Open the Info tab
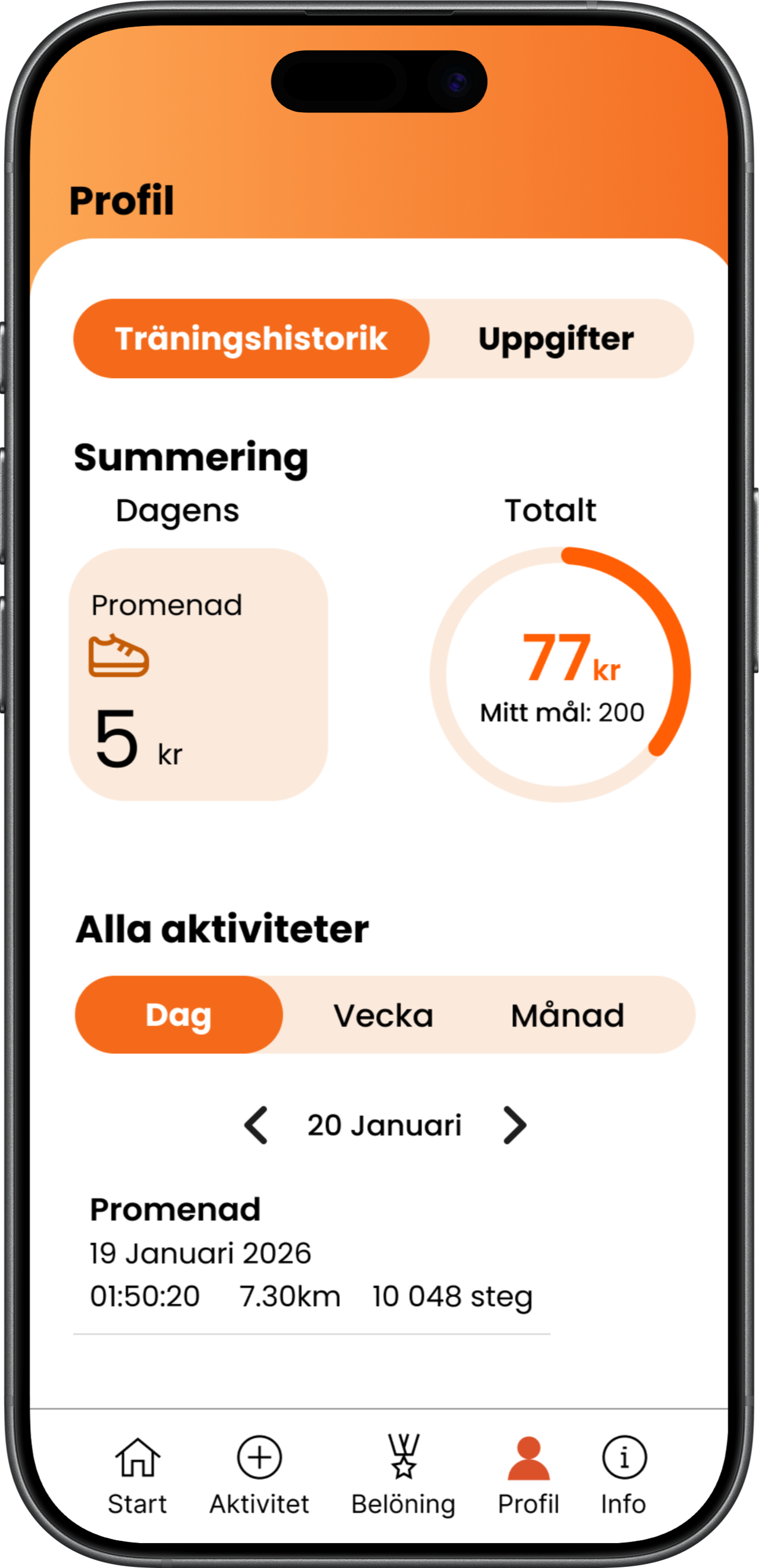This screenshot has width=759, height=1568. [x=624, y=1475]
